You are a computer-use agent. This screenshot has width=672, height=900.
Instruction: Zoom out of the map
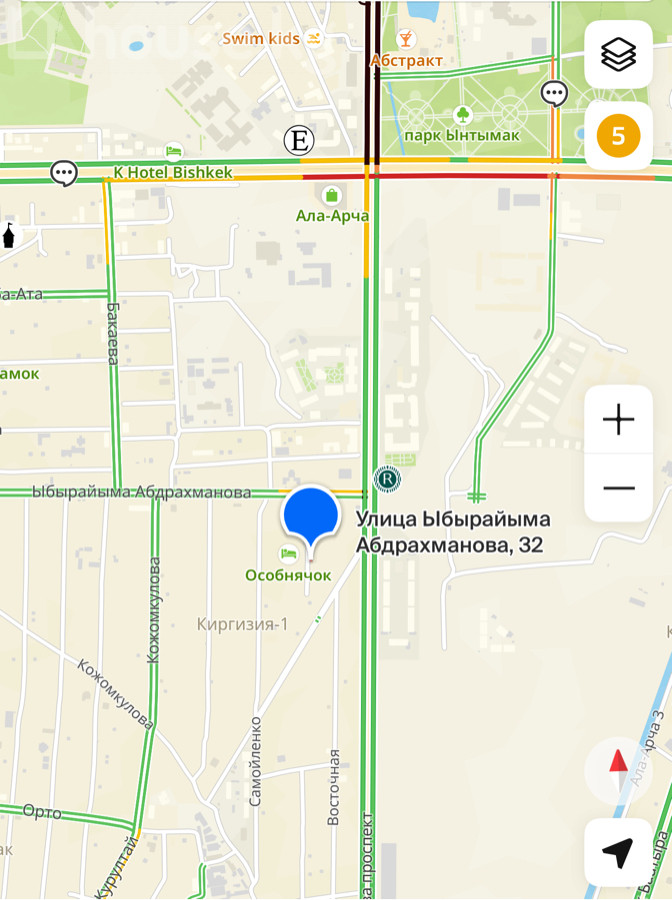tap(618, 488)
